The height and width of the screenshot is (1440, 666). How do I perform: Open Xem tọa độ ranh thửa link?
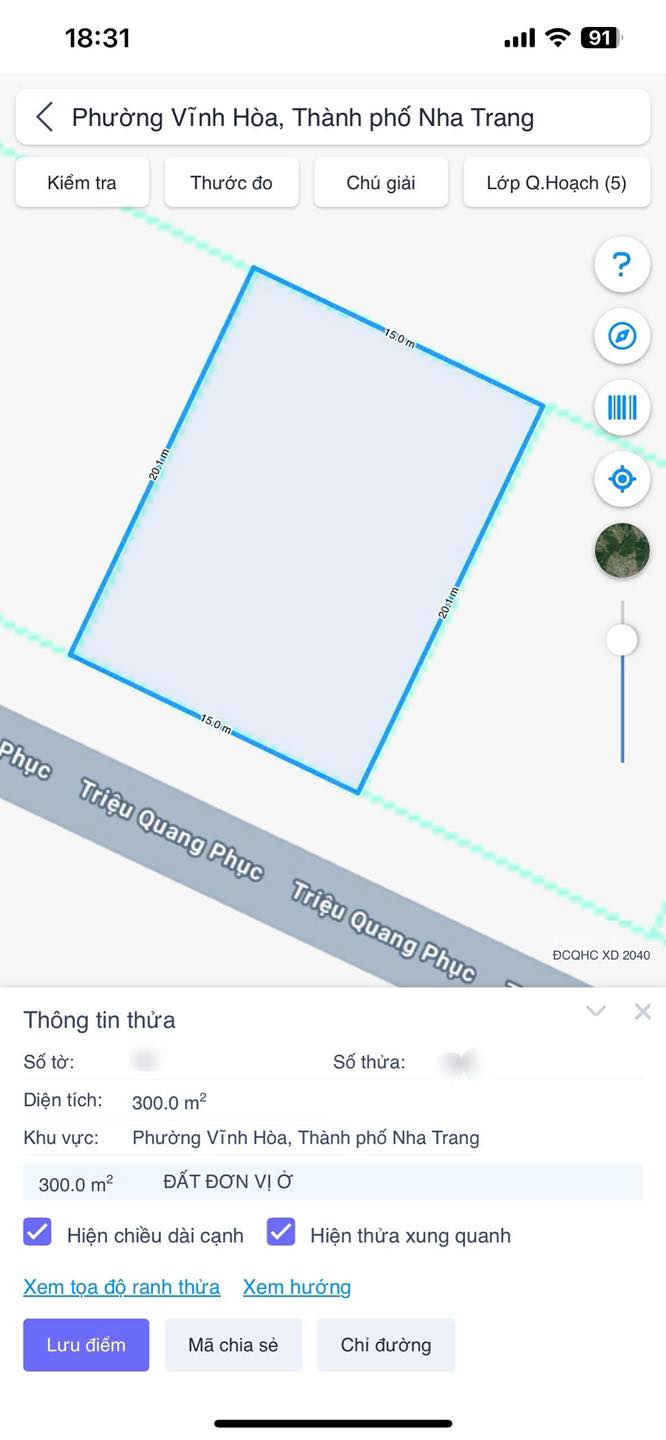[122, 1287]
